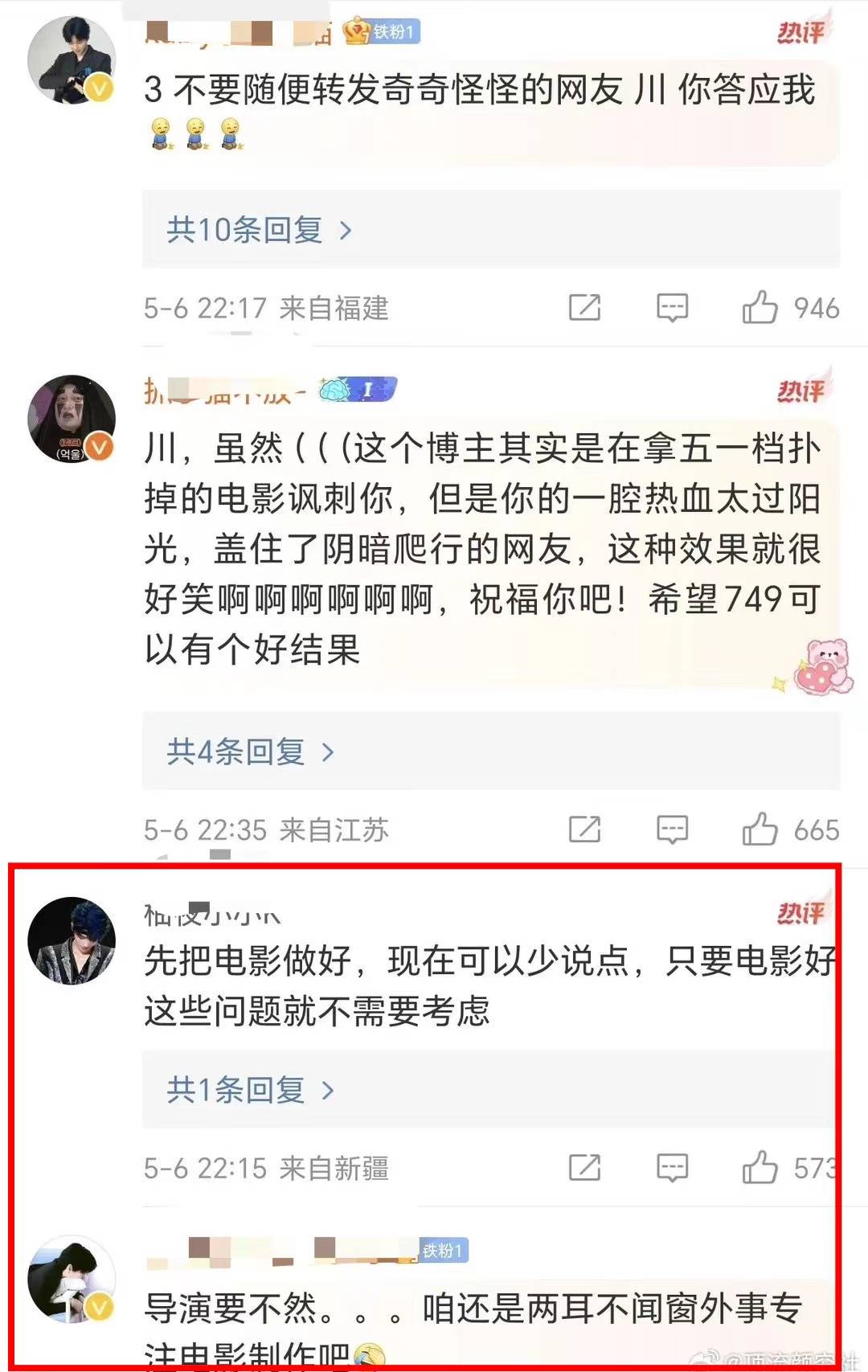Open avatar of the 川，虽然 commenter

72,419
